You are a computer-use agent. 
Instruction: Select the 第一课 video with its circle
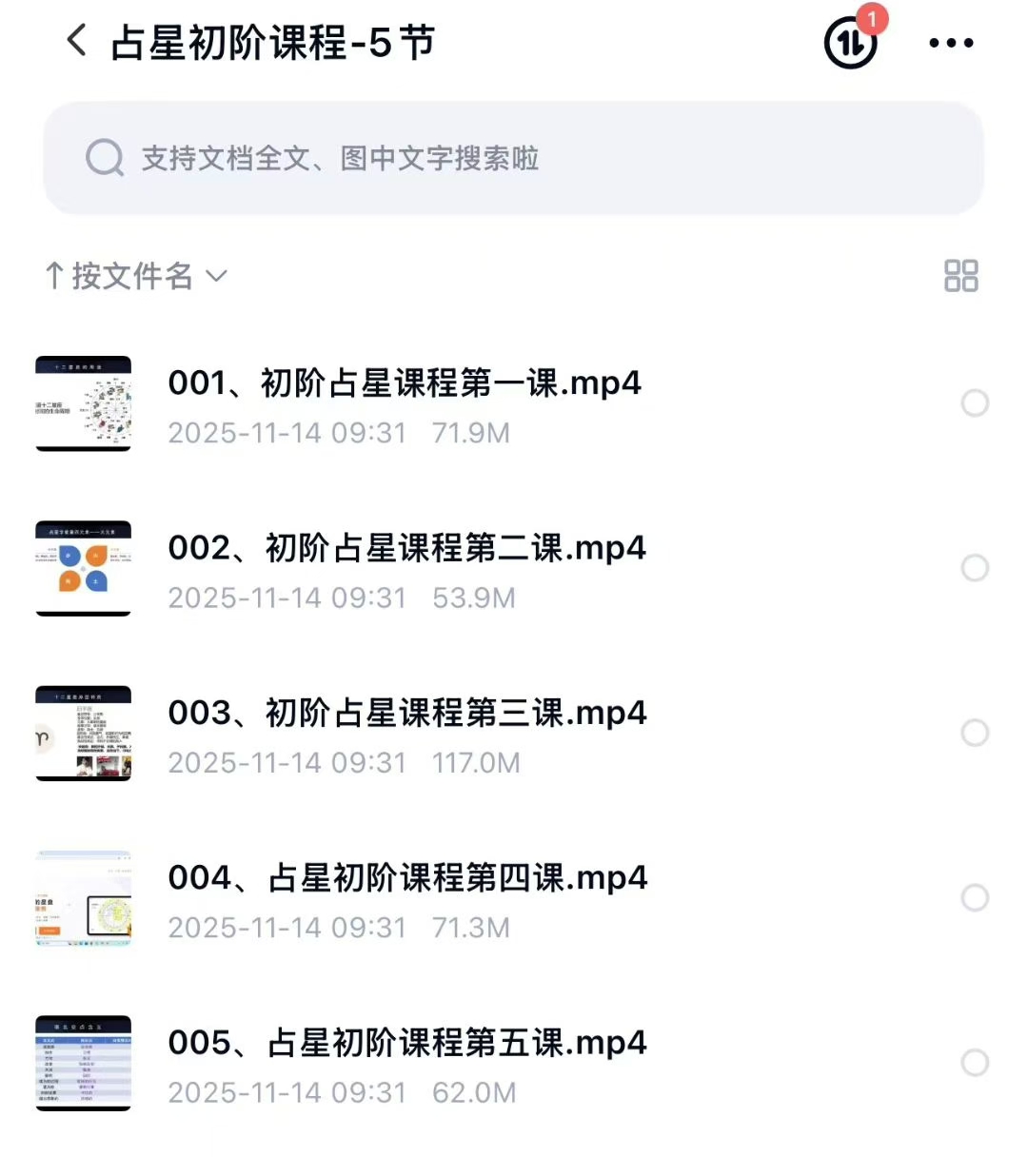(x=975, y=403)
